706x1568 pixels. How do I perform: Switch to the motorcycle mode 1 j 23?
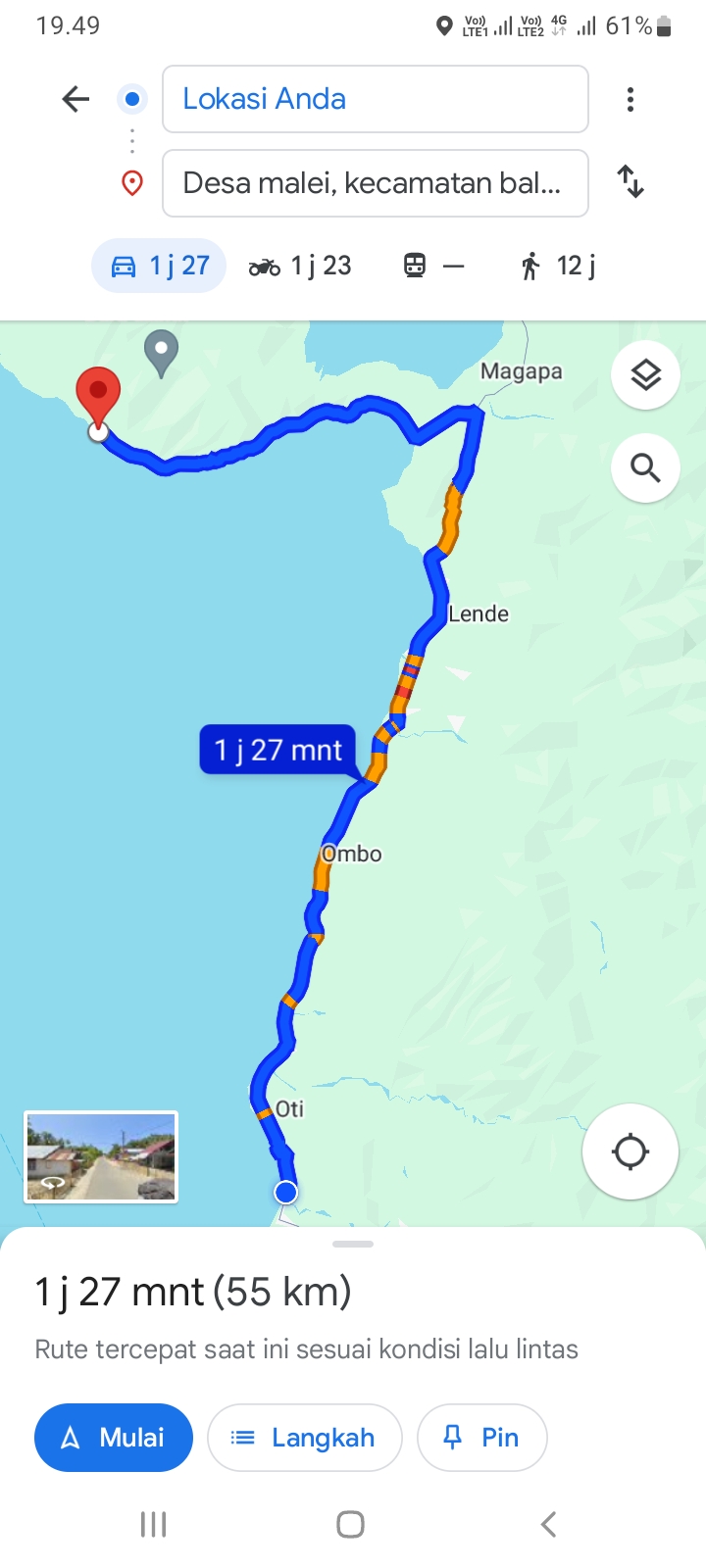coord(299,266)
